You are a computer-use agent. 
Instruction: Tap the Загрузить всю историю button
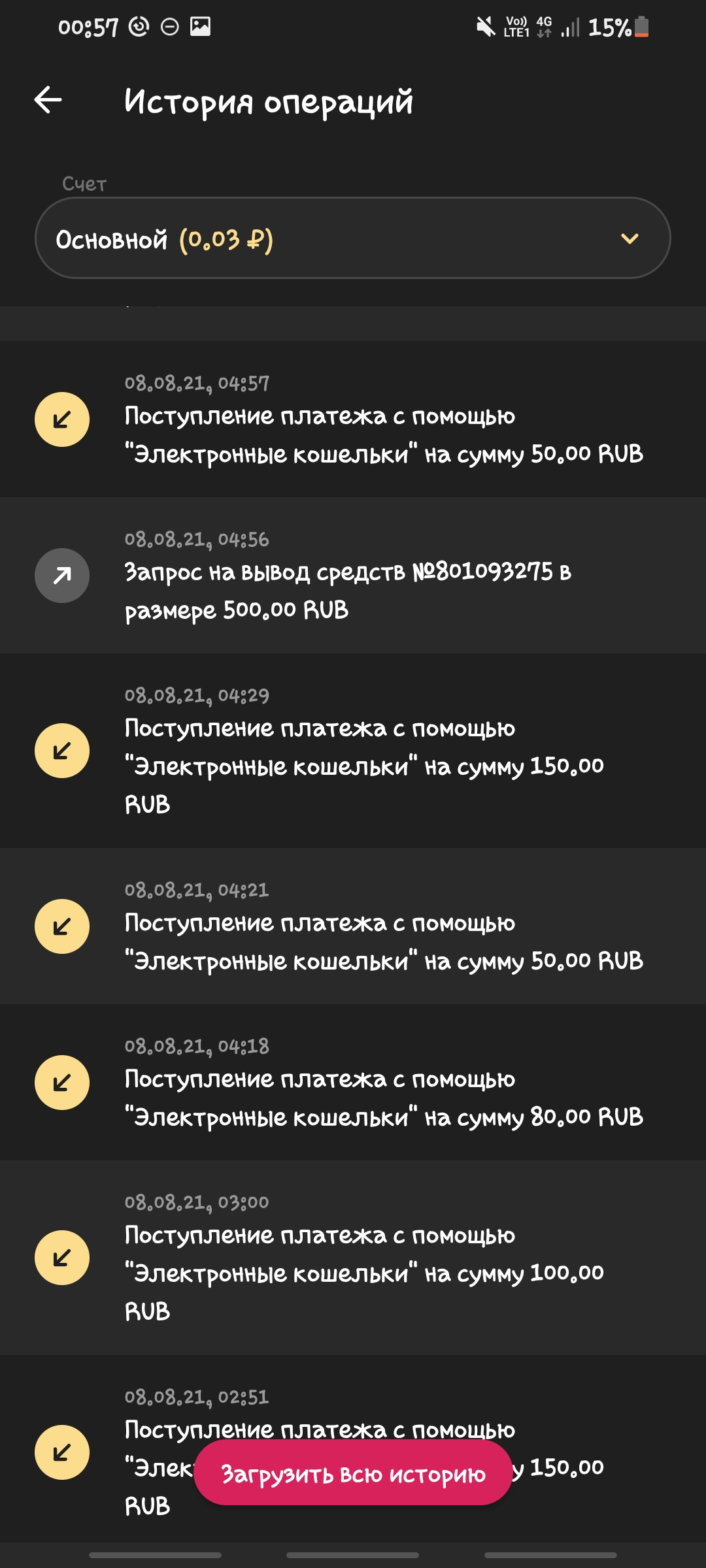pyautogui.click(x=353, y=1473)
